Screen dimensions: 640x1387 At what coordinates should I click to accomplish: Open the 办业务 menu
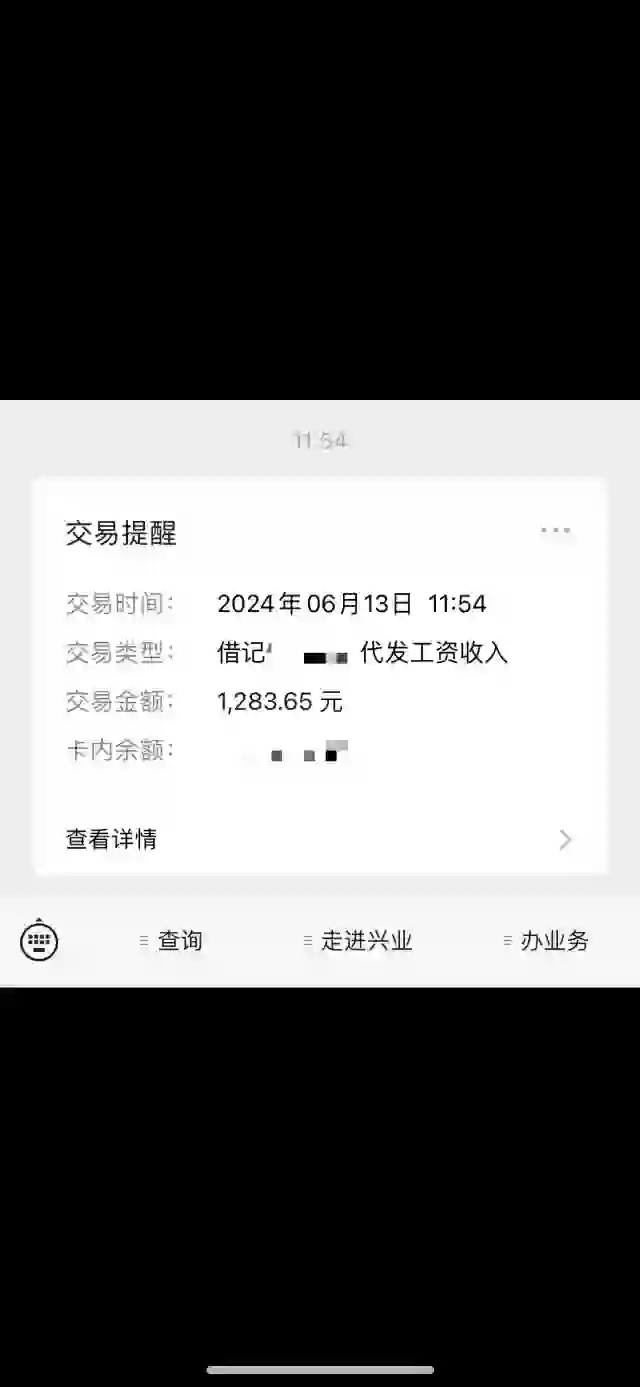click(546, 941)
